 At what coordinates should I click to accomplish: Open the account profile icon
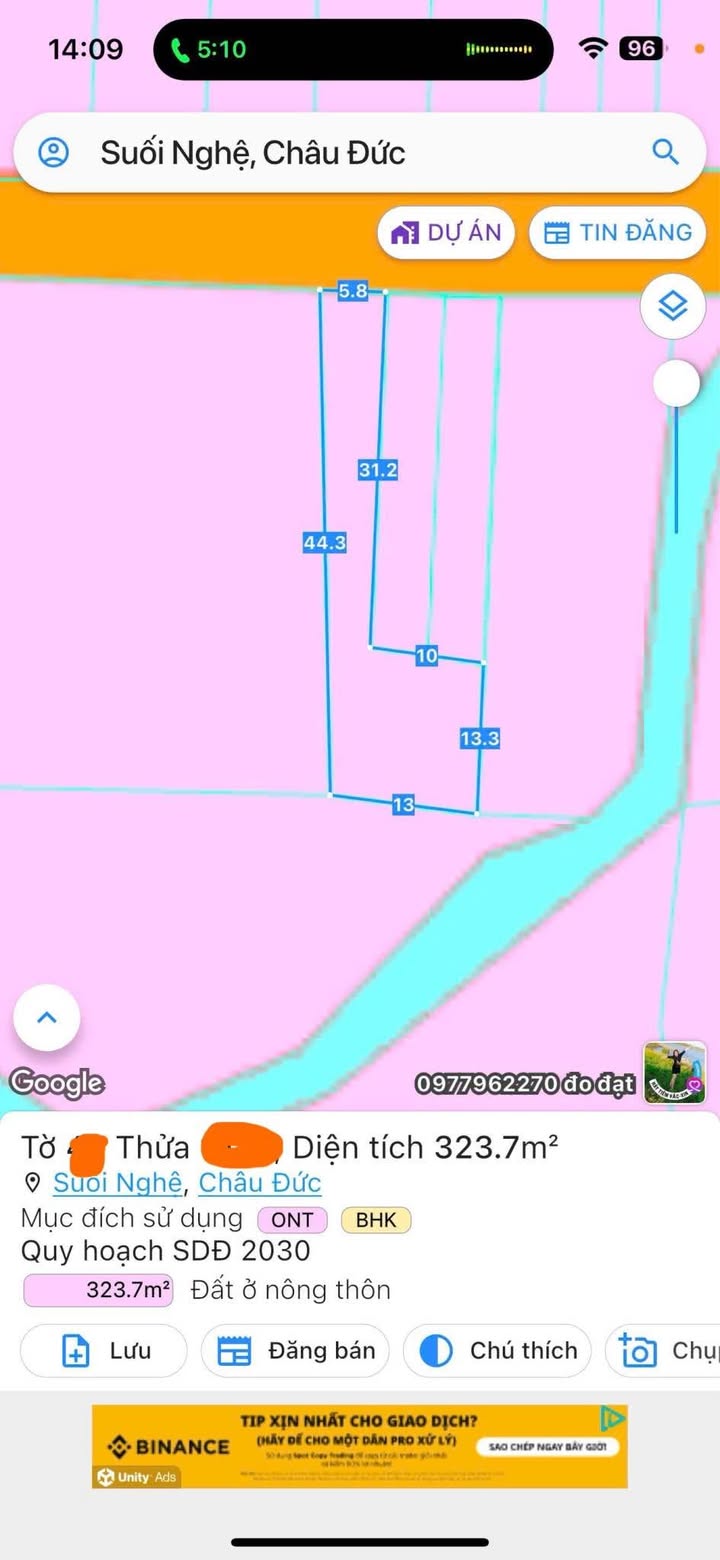coord(53,153)
